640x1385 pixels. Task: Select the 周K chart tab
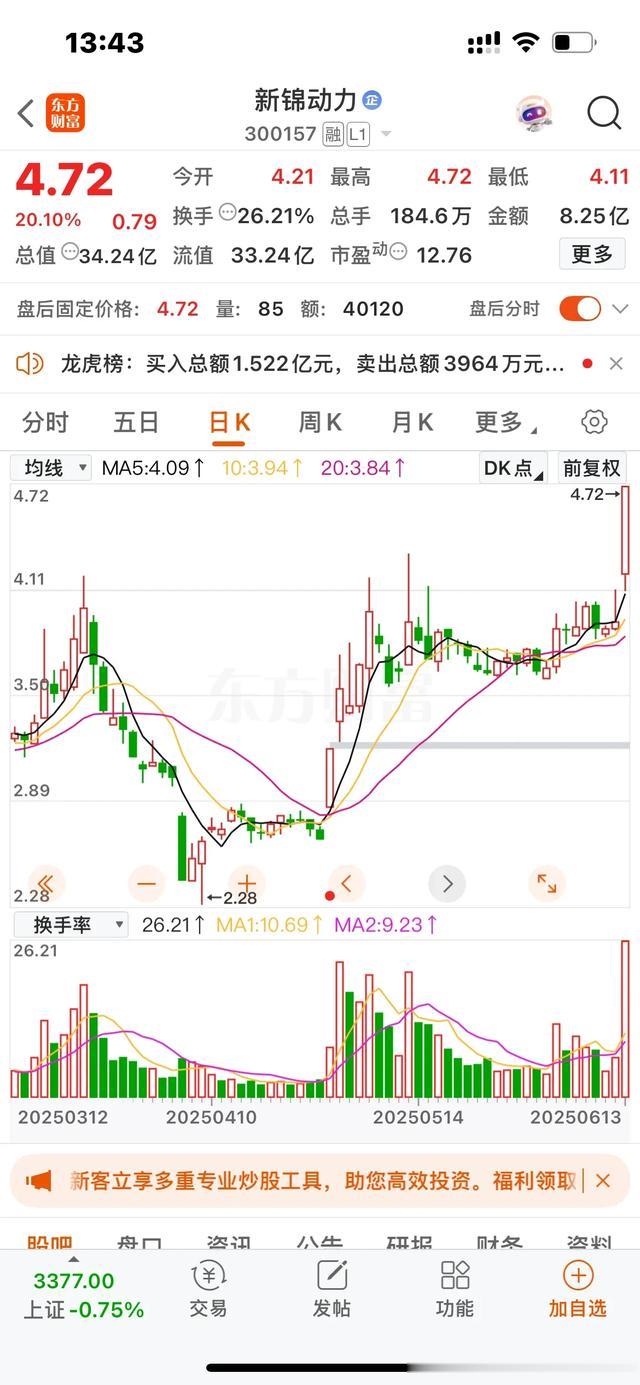(320, 423)
